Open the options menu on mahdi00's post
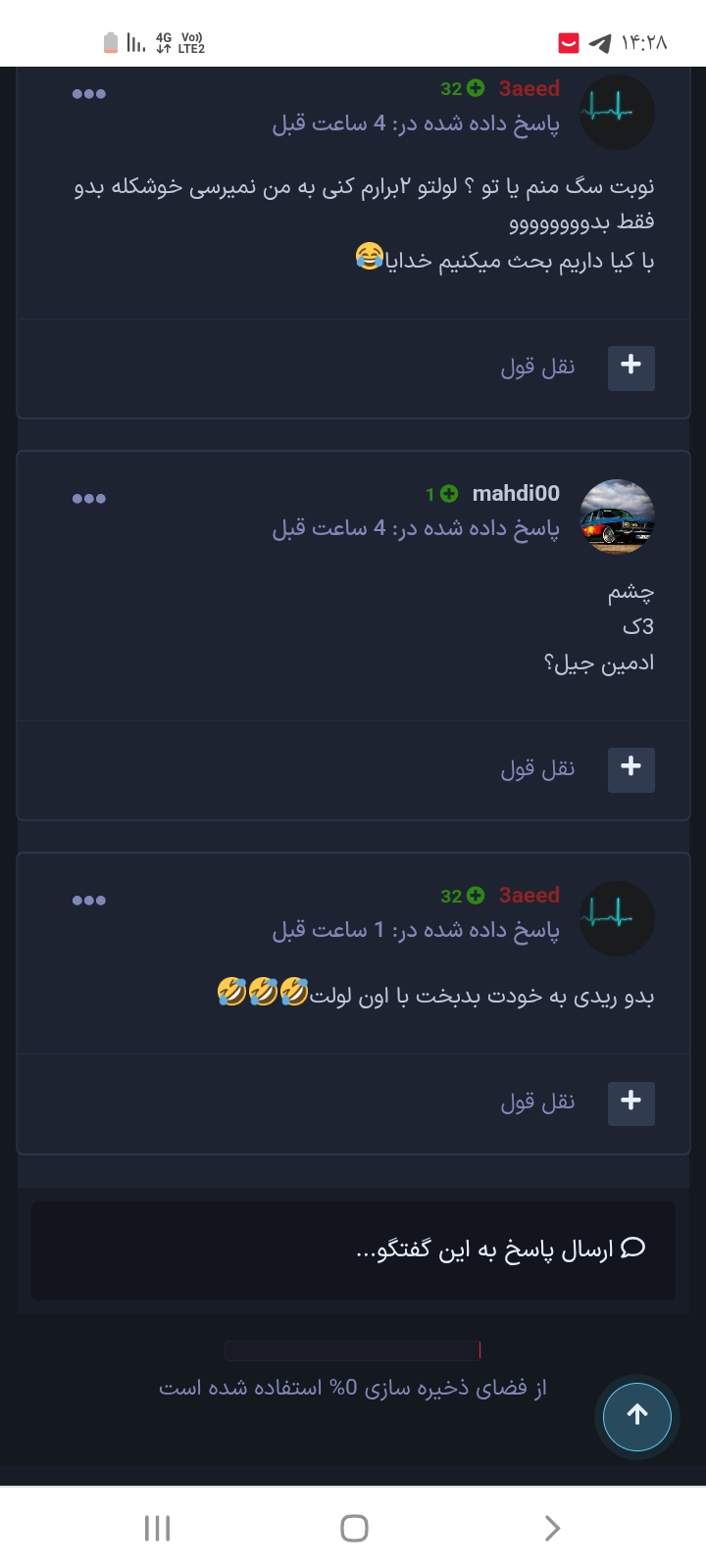 pos(88,499)
